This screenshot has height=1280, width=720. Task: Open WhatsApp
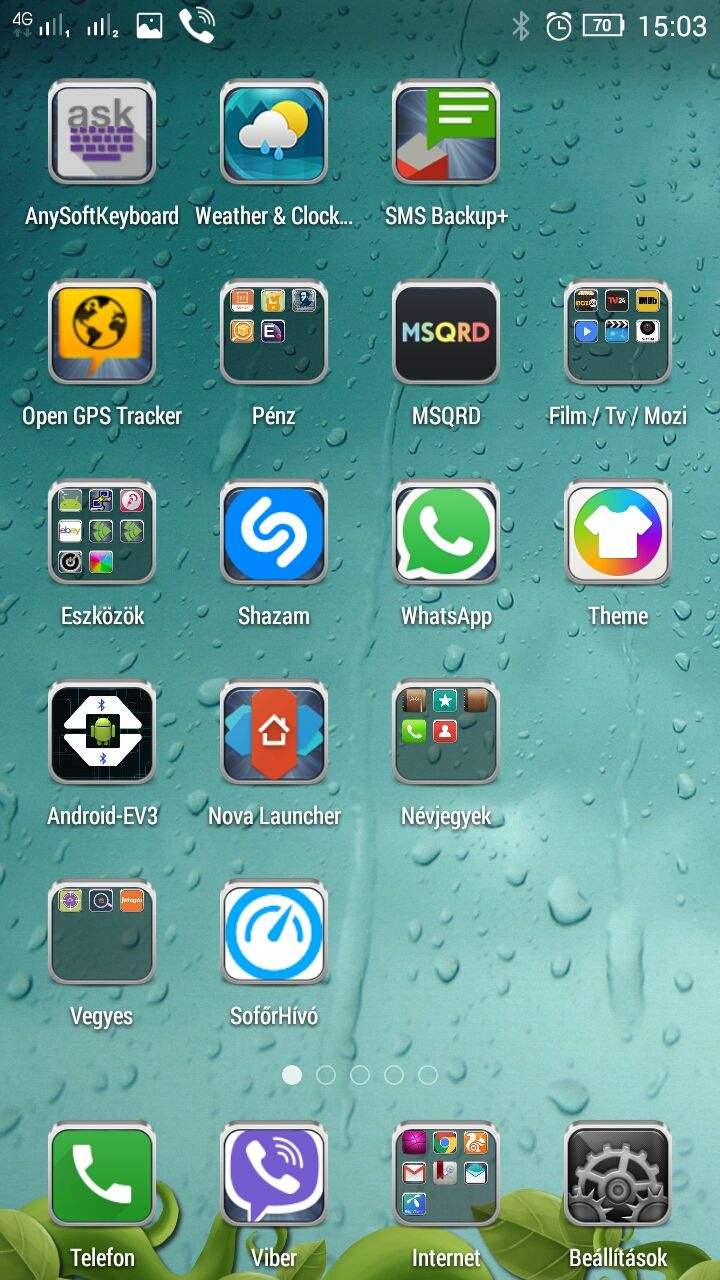(446, 533)
